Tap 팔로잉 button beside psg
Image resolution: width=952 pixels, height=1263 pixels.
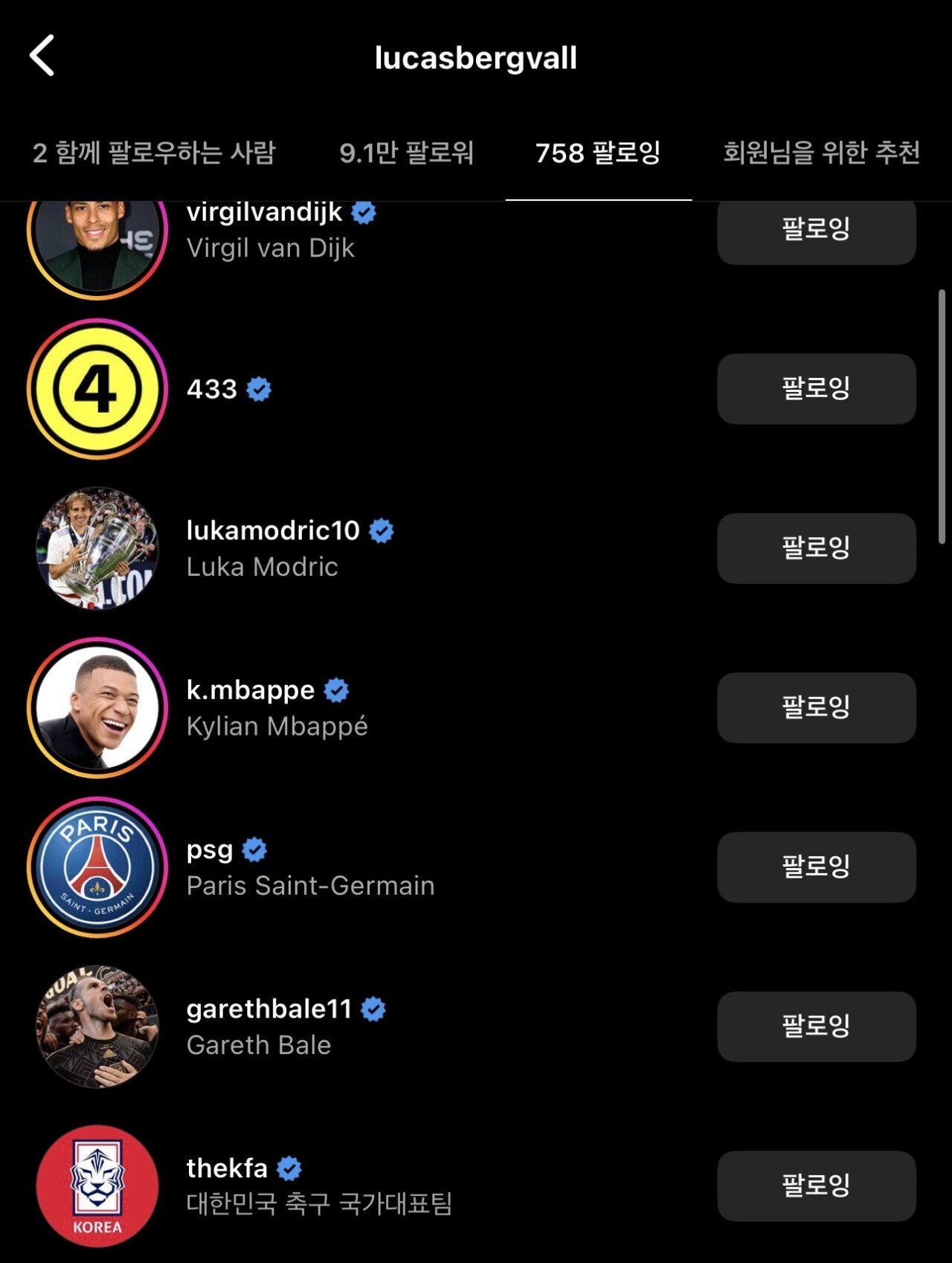pyautogui.click(x=816, y=867)
